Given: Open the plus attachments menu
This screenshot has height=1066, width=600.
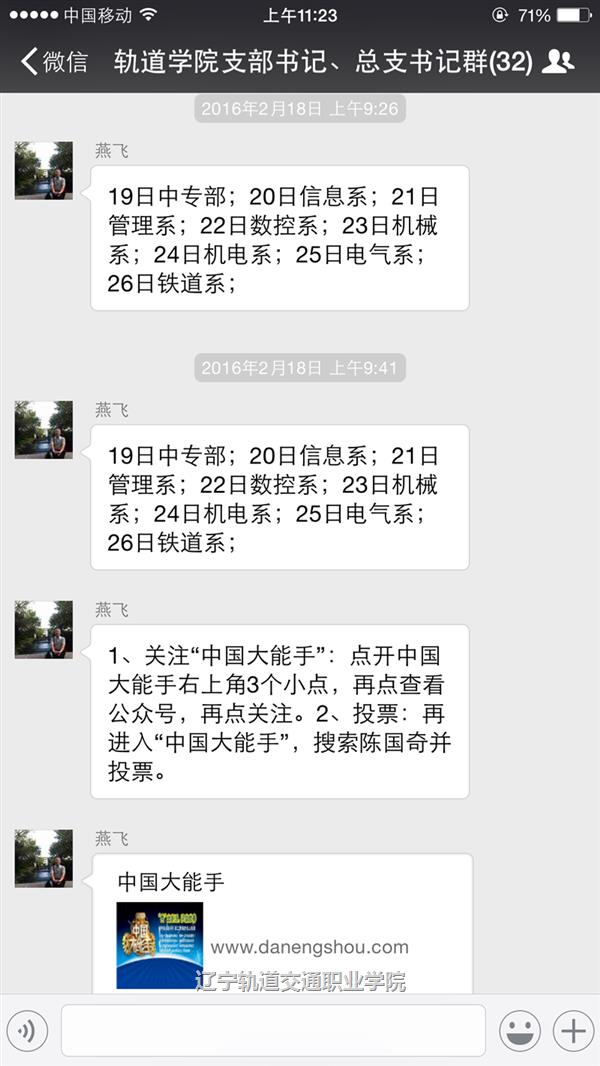Looking at the screenshot, I should [573, 1031].
